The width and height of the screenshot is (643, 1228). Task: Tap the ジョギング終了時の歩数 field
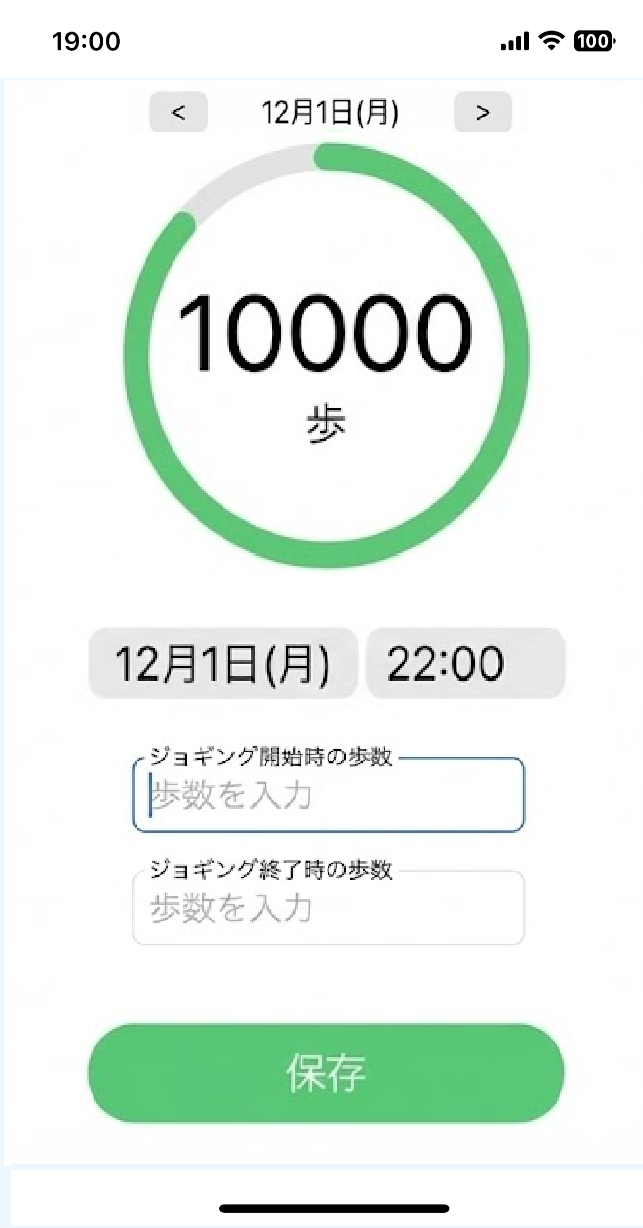pos(328,909)
